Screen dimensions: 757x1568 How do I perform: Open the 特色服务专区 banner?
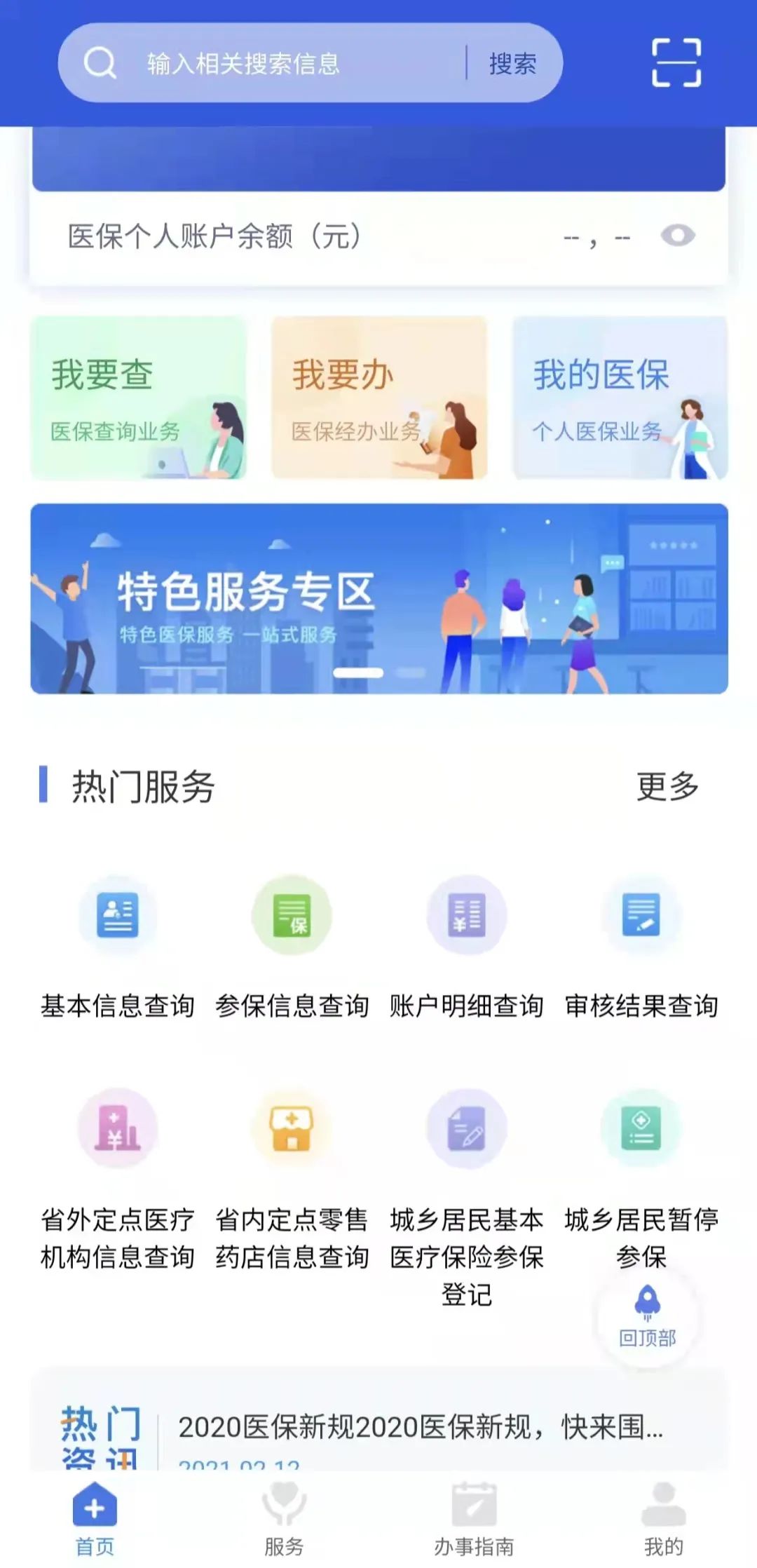coord(379,599)
